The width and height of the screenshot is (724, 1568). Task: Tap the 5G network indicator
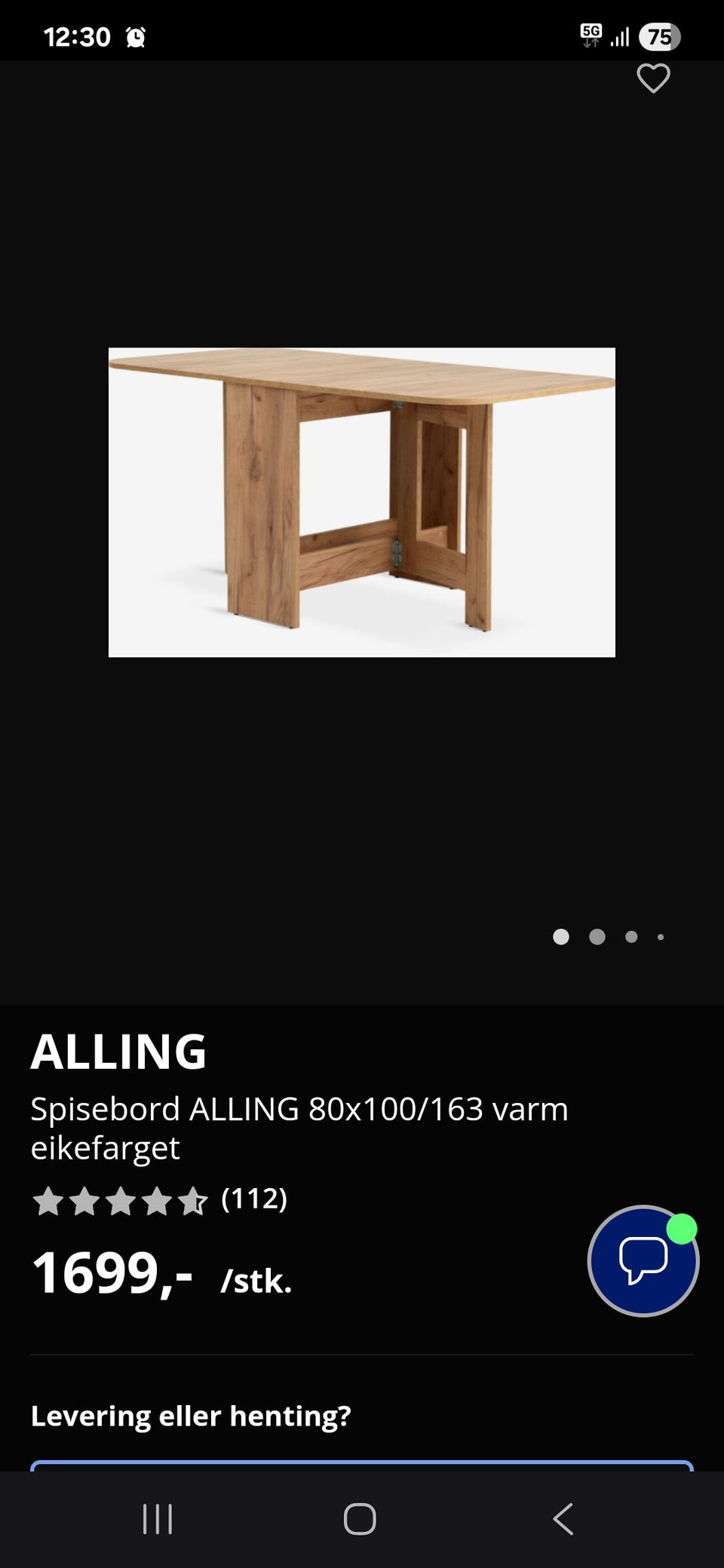click(592, 32)
